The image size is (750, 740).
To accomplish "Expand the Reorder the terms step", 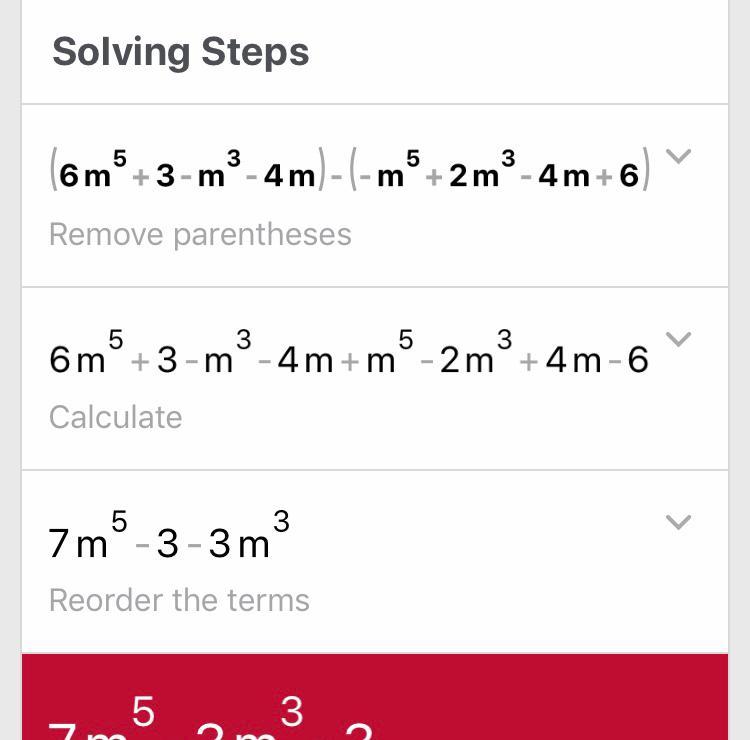I will click(x=678, y=523).
